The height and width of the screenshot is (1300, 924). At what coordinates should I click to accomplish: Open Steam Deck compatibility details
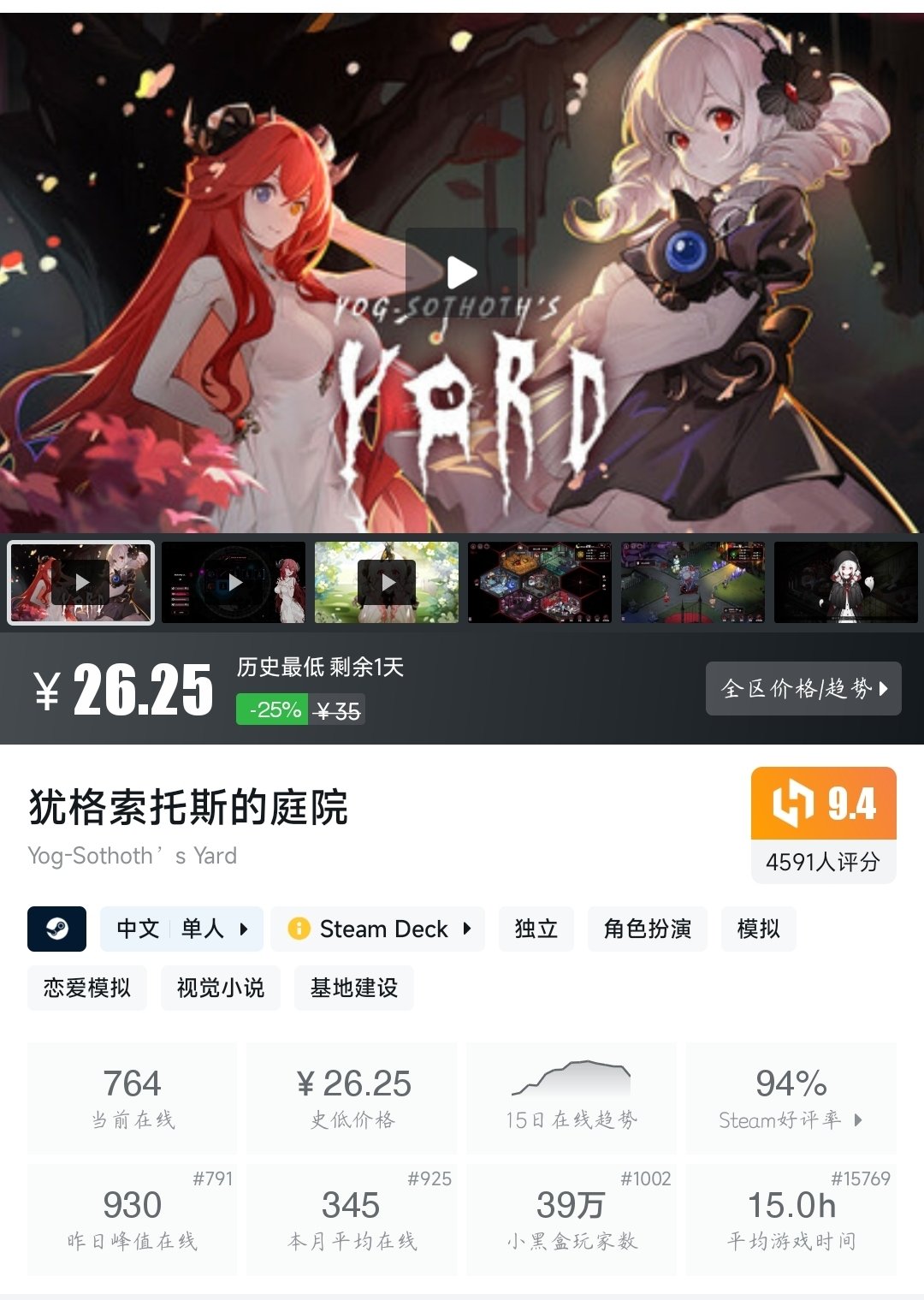click(x=378, y=929)
